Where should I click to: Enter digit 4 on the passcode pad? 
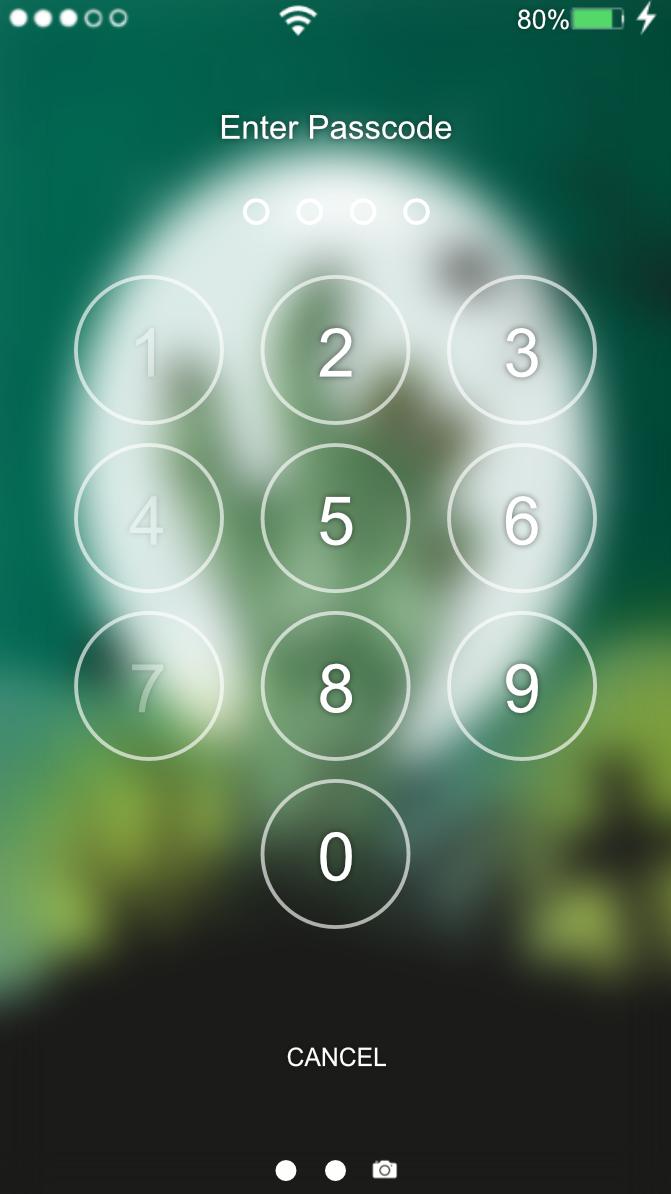click(x=149, y=518)
